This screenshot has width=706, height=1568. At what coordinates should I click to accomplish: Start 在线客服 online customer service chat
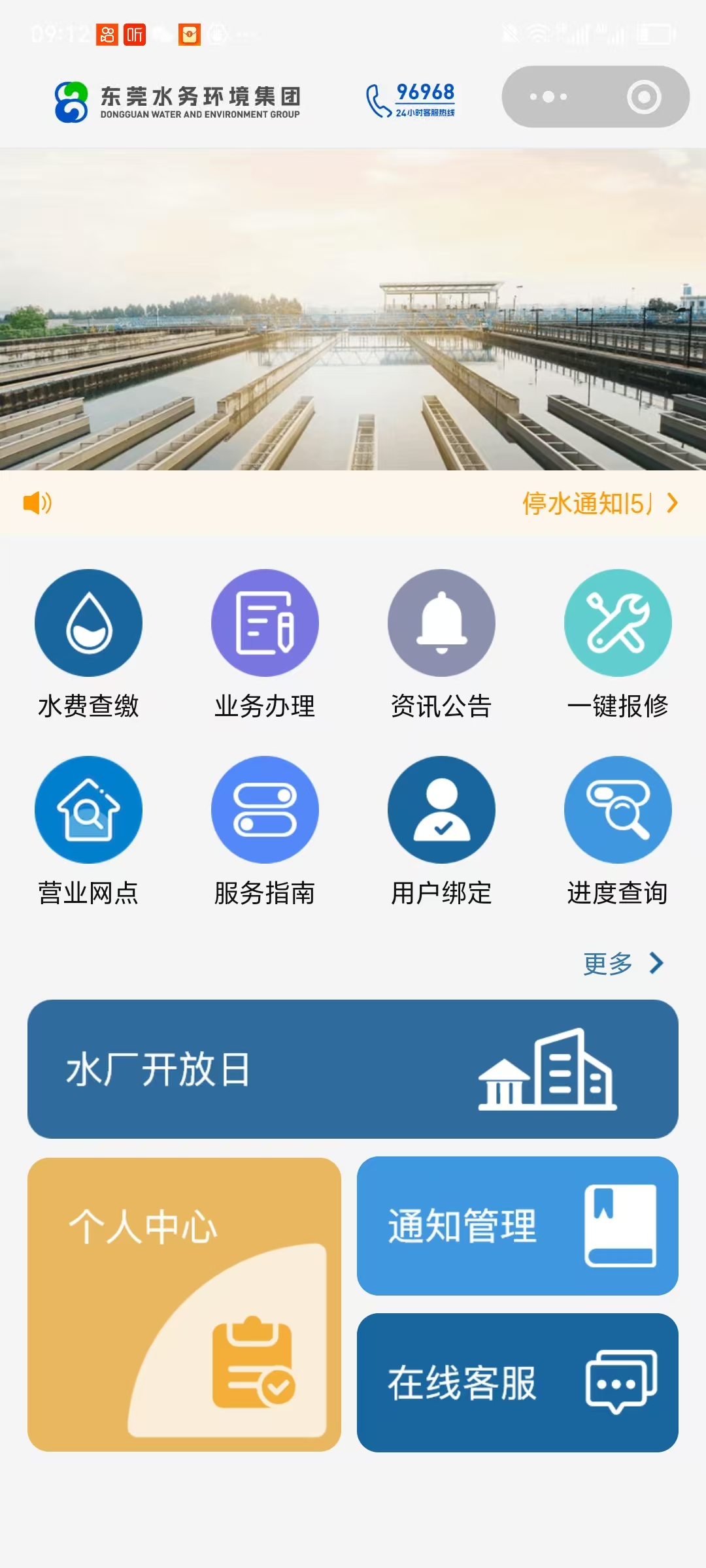tap(518, 1382)
